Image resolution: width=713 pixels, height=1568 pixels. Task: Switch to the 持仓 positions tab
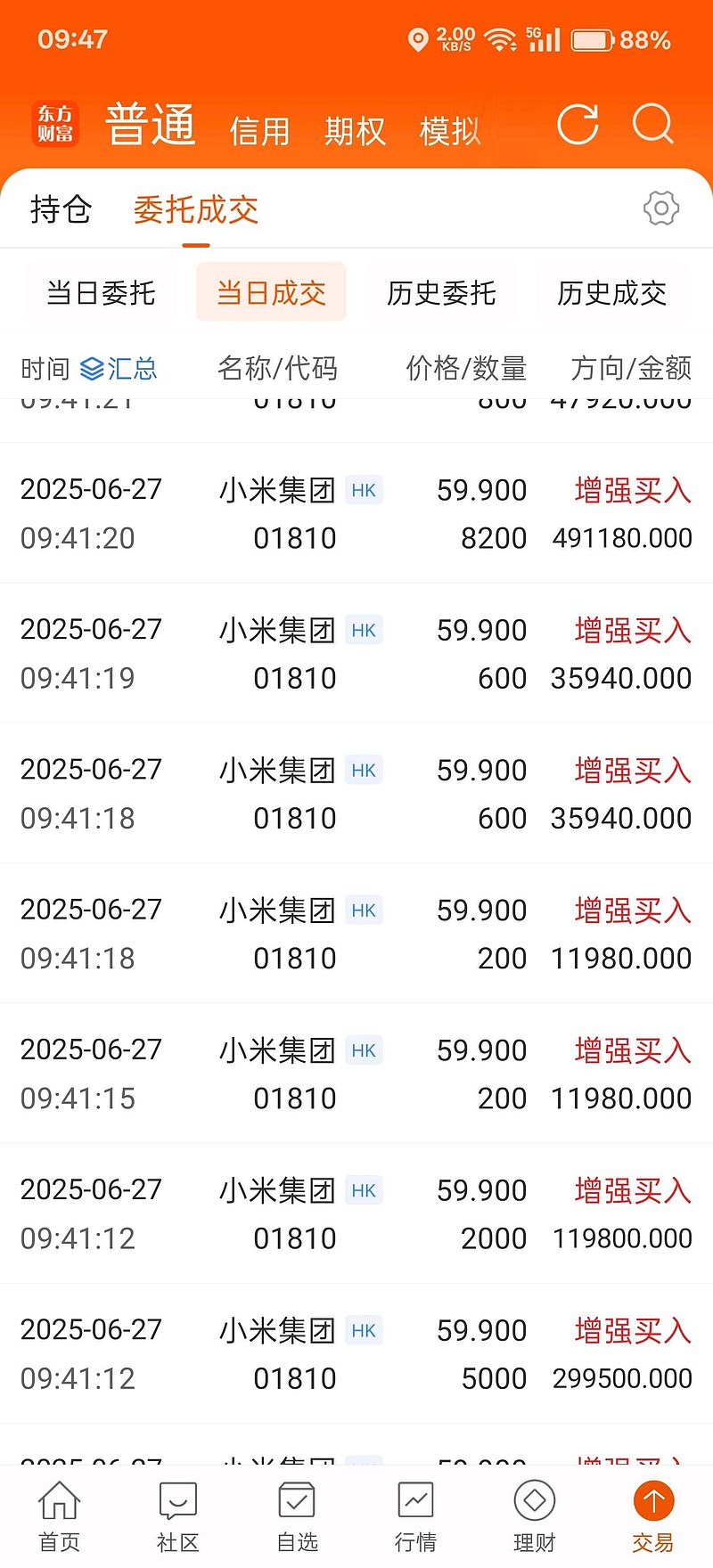pyautogui.click(x=61, y=208)
